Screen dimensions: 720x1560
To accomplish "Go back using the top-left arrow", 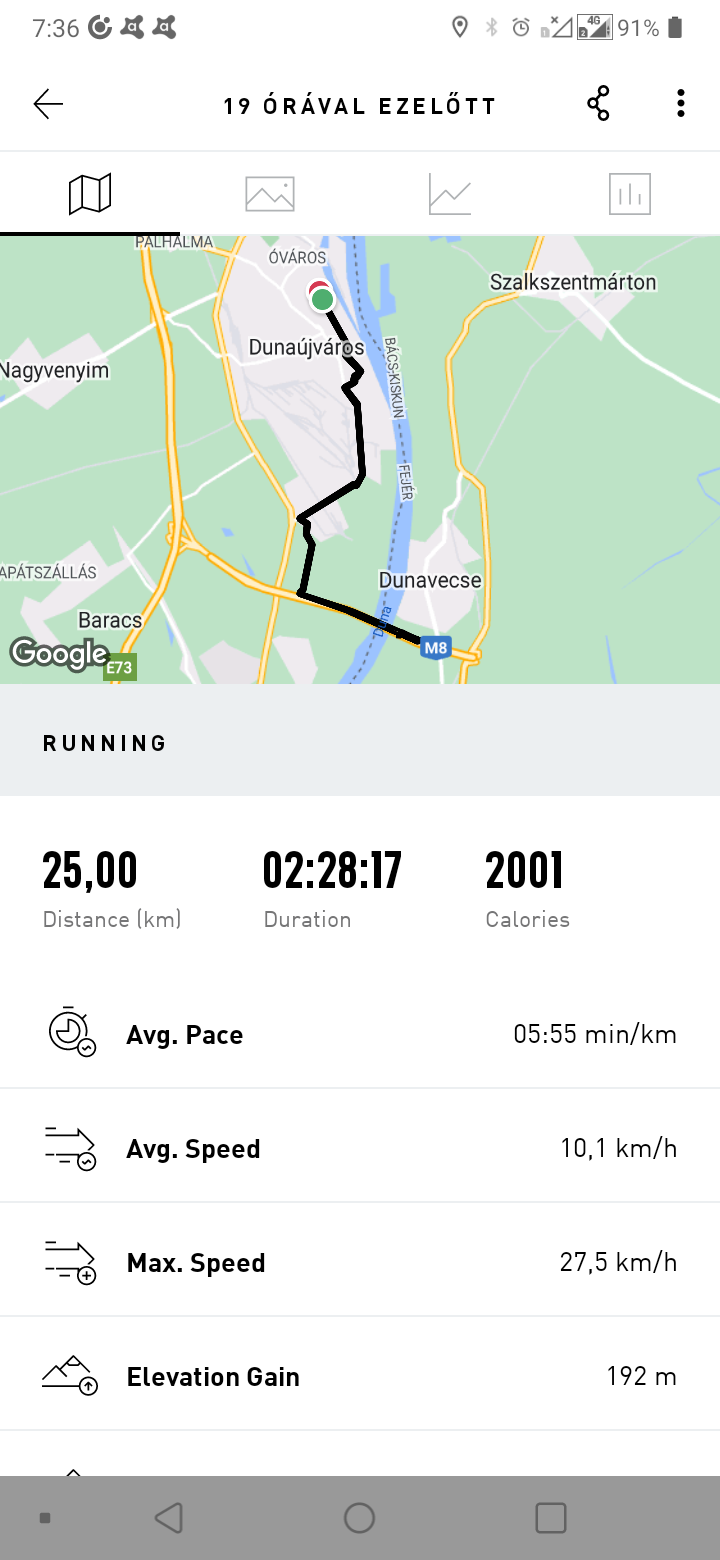I will [48, 104].
